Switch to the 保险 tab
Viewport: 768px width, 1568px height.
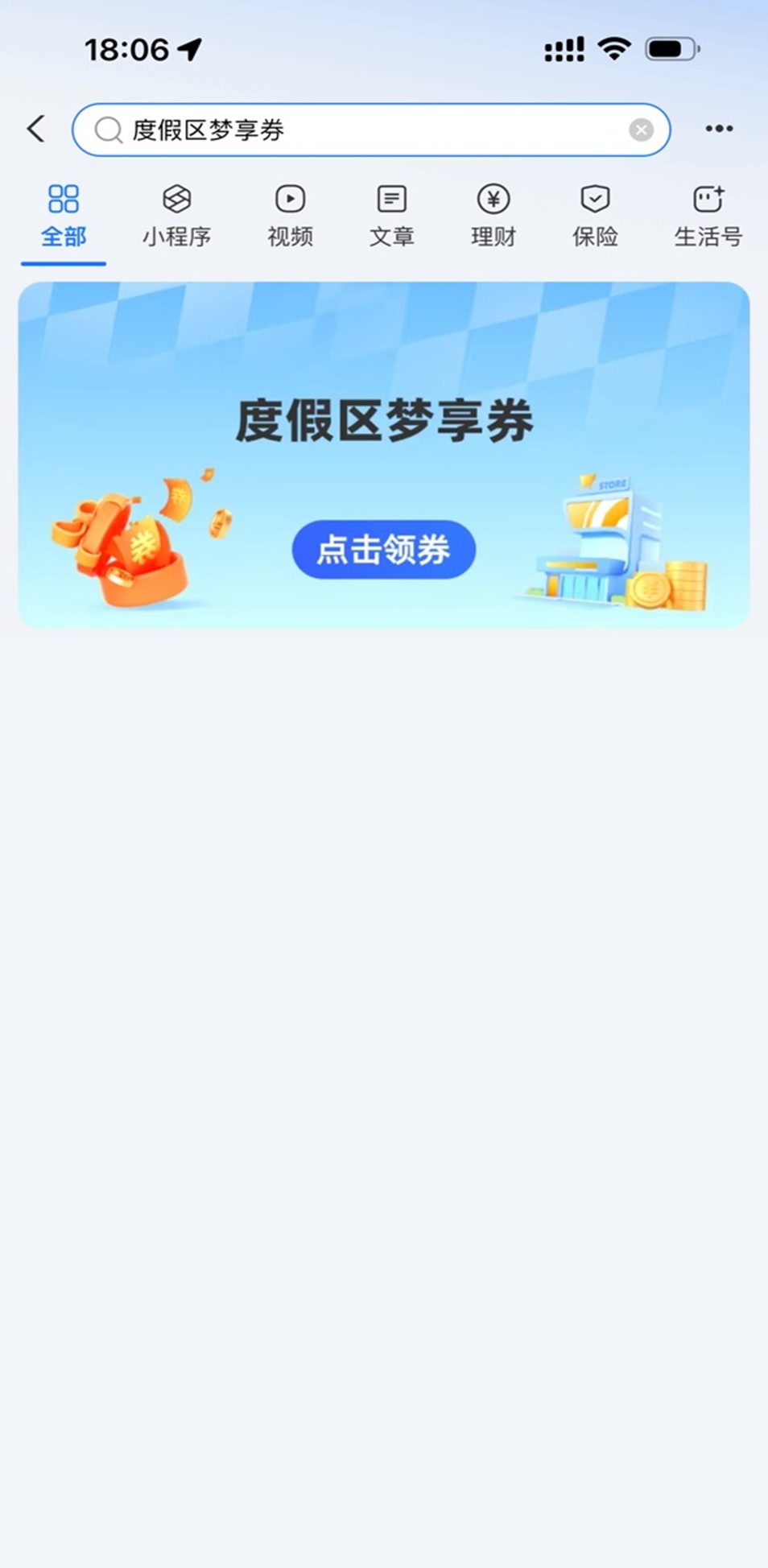595,216
